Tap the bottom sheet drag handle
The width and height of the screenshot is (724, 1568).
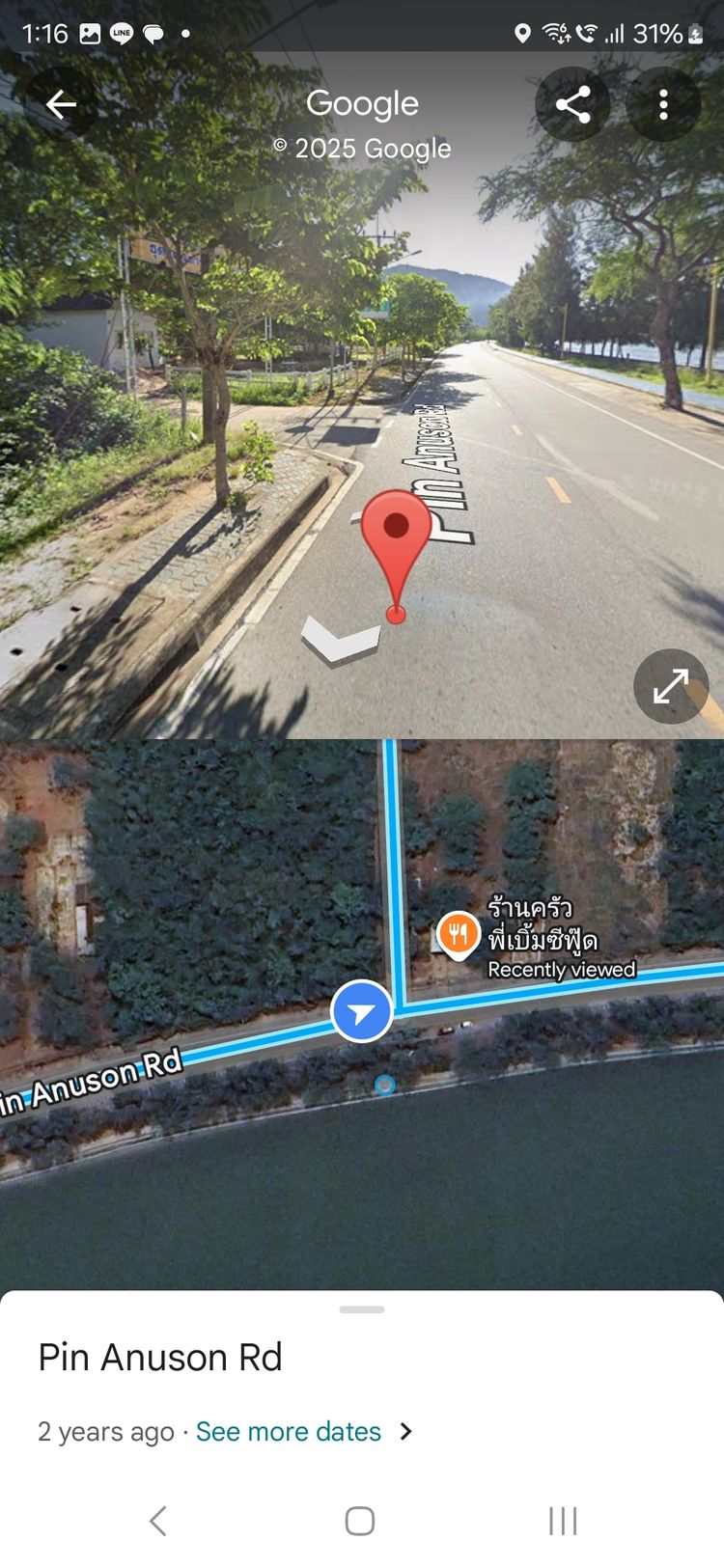pos(362,1309)
